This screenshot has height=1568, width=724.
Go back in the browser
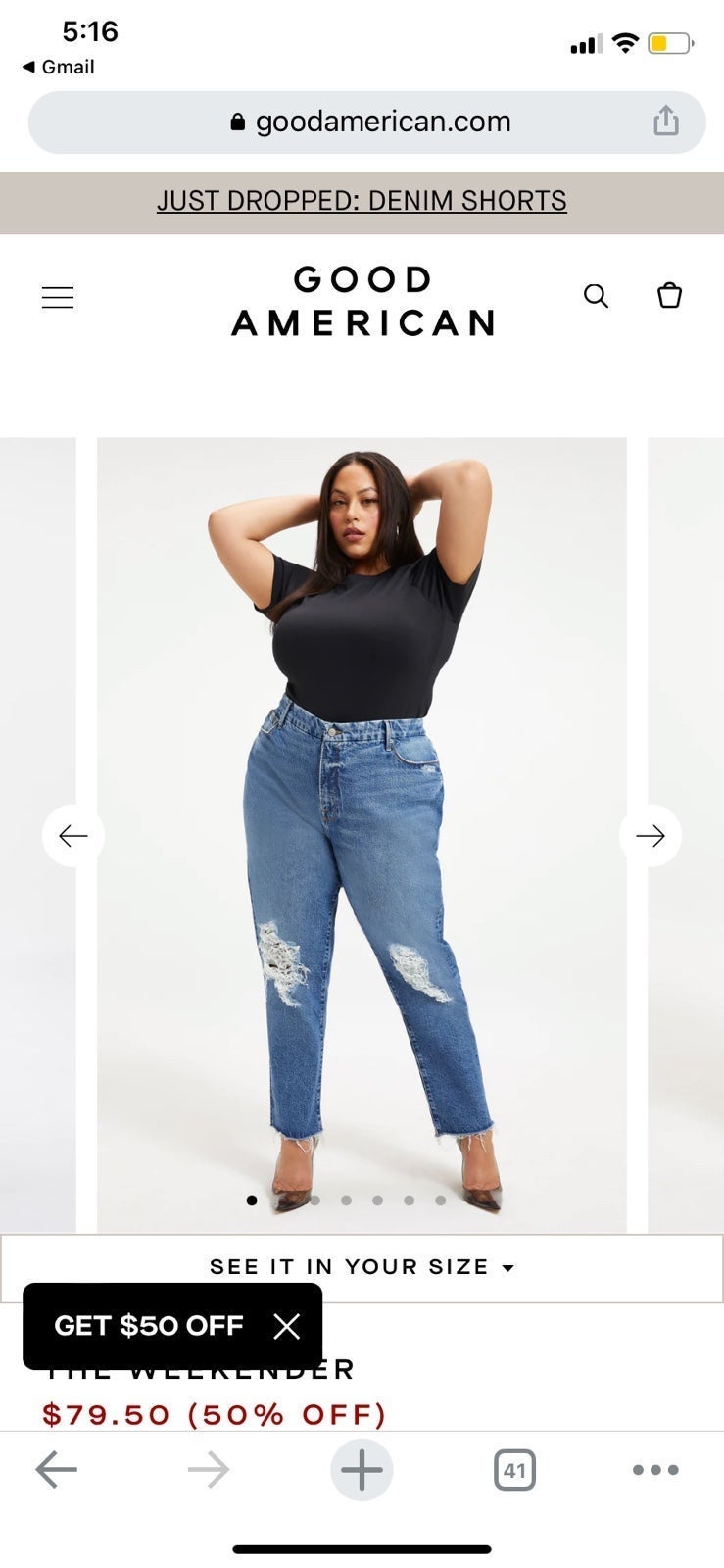[x=56, y=1470]
